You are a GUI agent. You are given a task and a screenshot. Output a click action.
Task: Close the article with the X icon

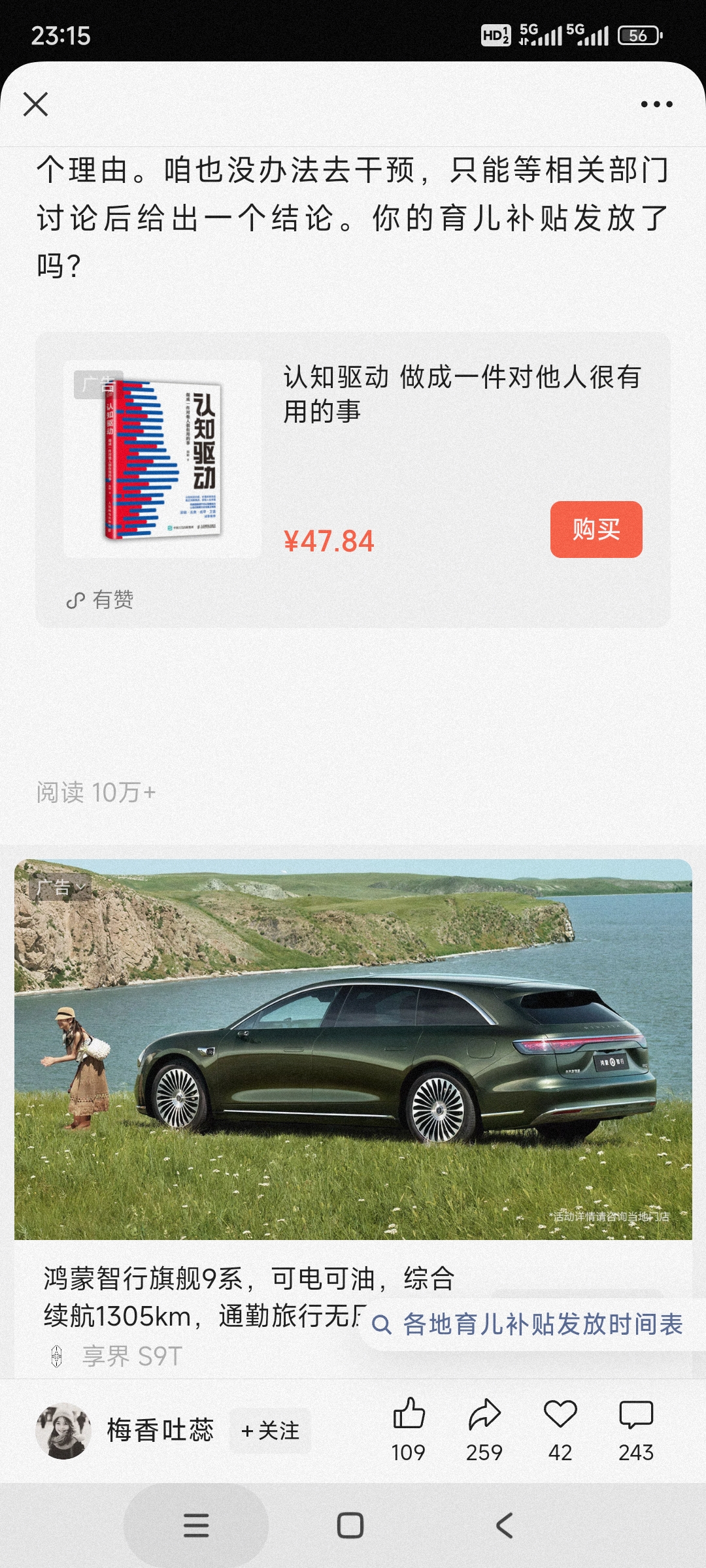tap(35, 104)
